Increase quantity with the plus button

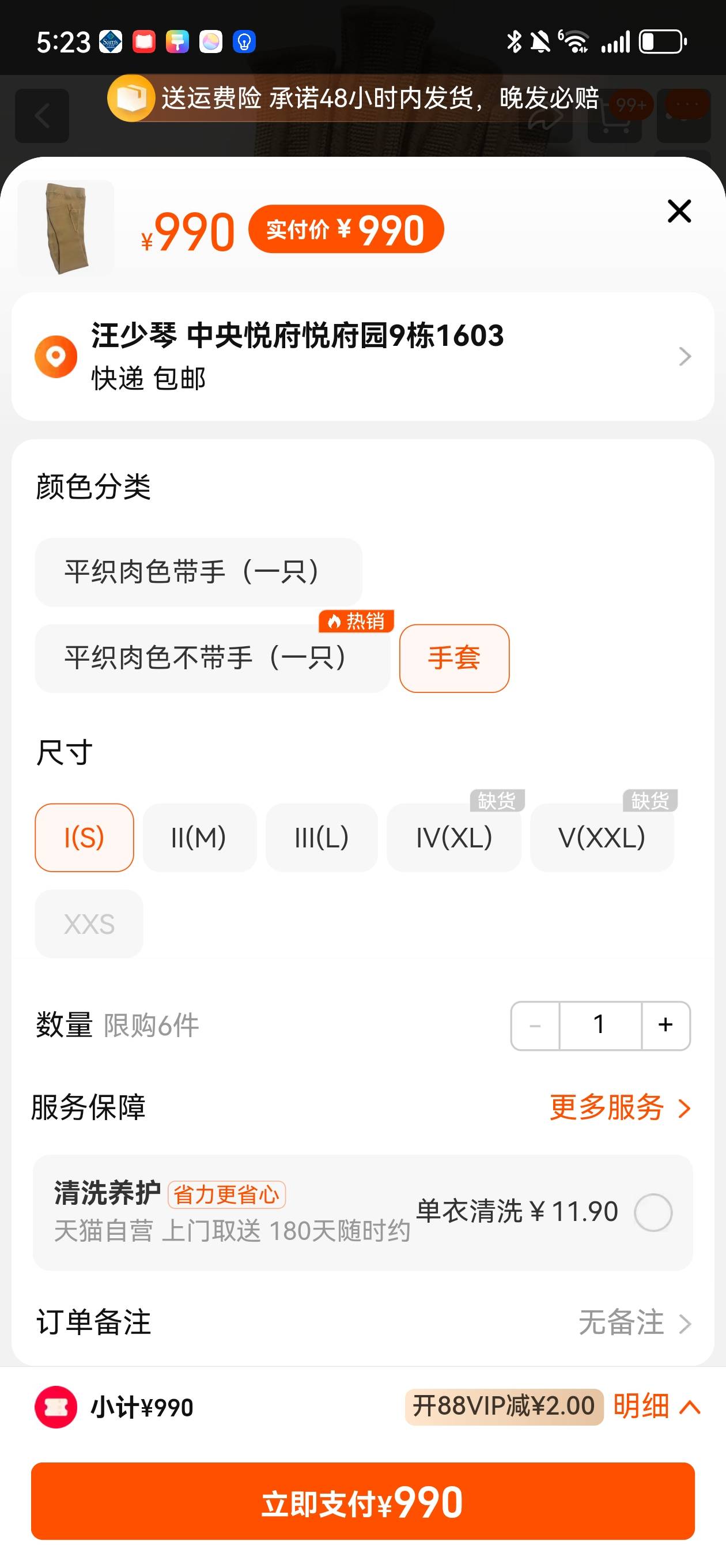click(x=665, y=1026)
